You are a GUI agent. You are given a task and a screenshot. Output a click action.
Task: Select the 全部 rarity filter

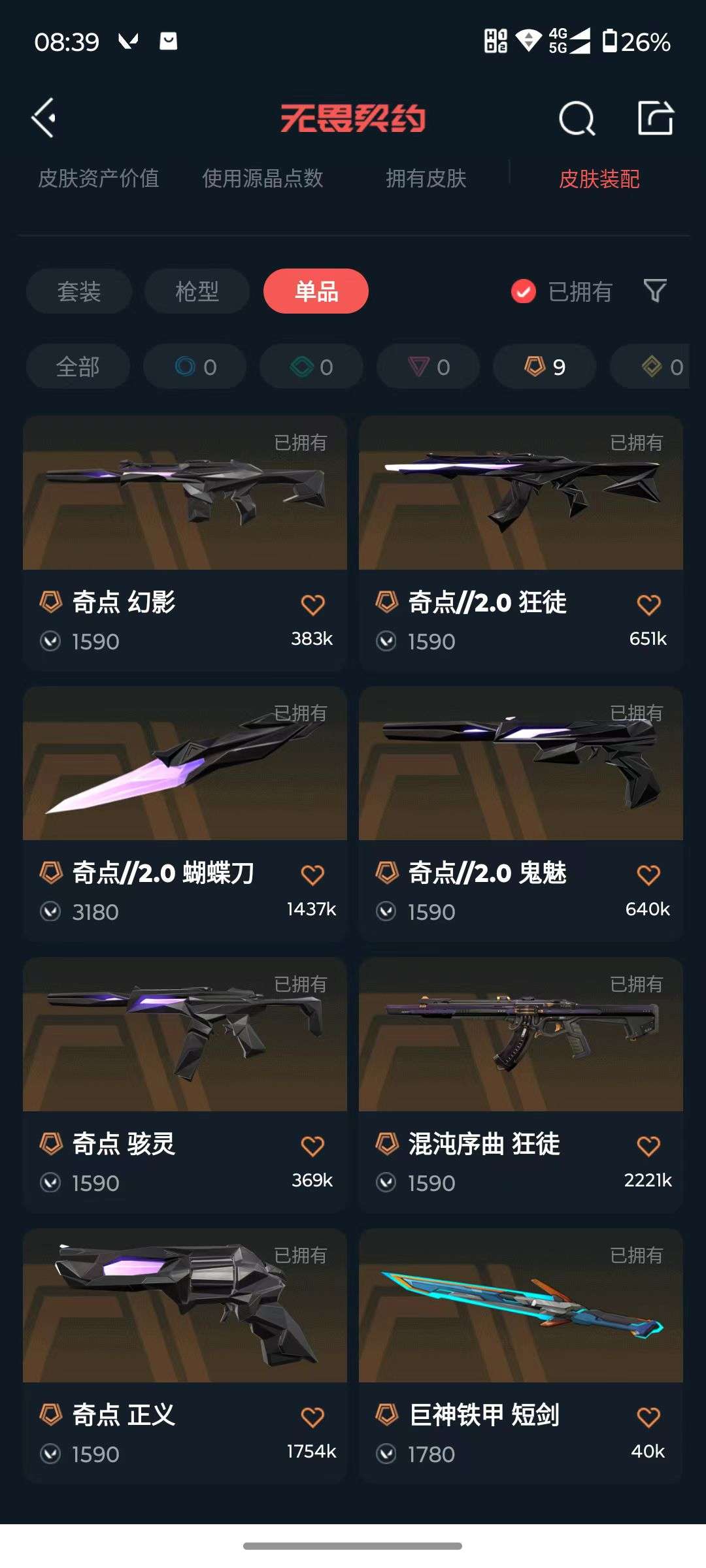[78, 367]
